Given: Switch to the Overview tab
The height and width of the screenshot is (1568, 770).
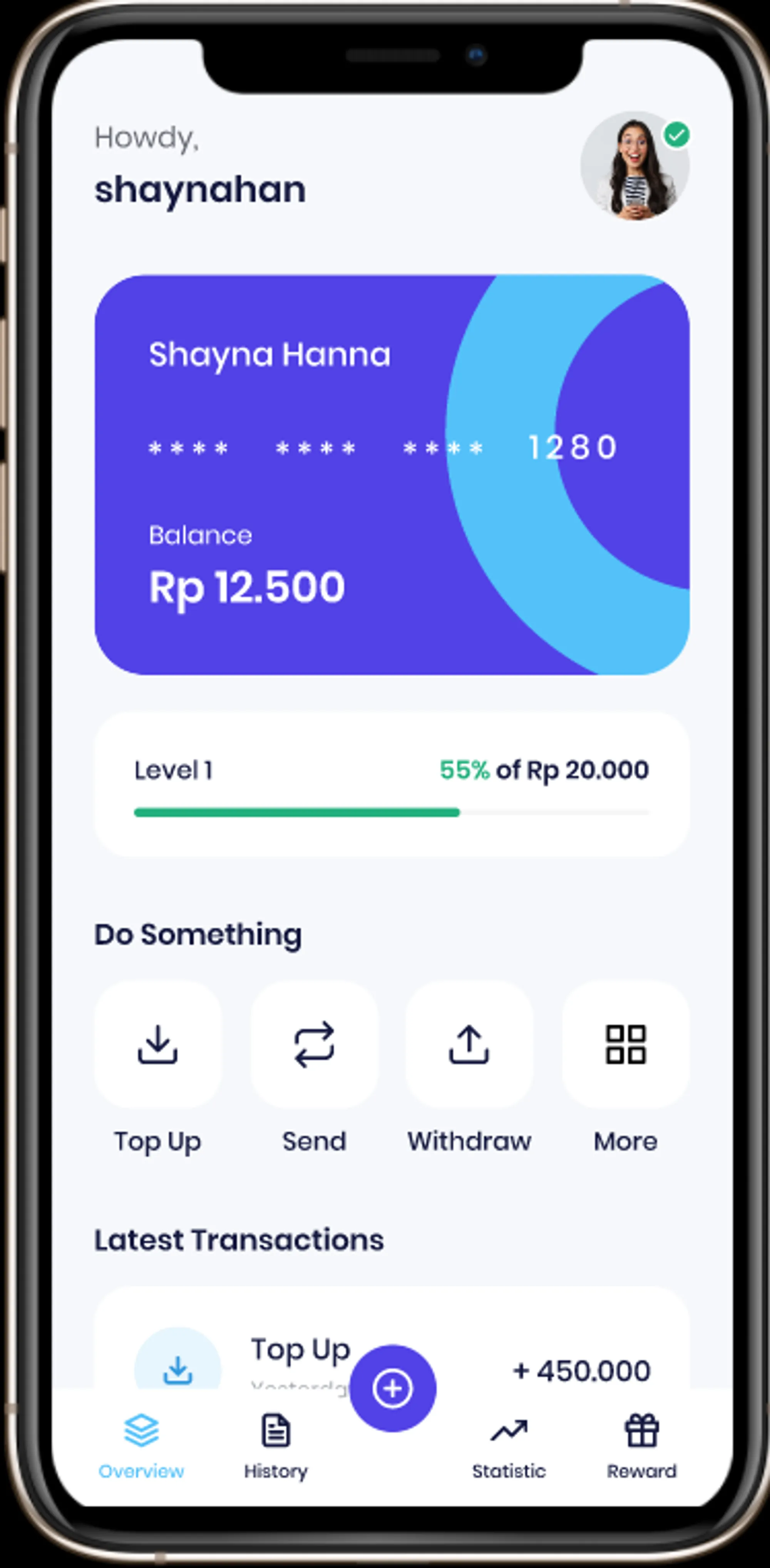Looking at the screenshot, I should (141, 1446).
